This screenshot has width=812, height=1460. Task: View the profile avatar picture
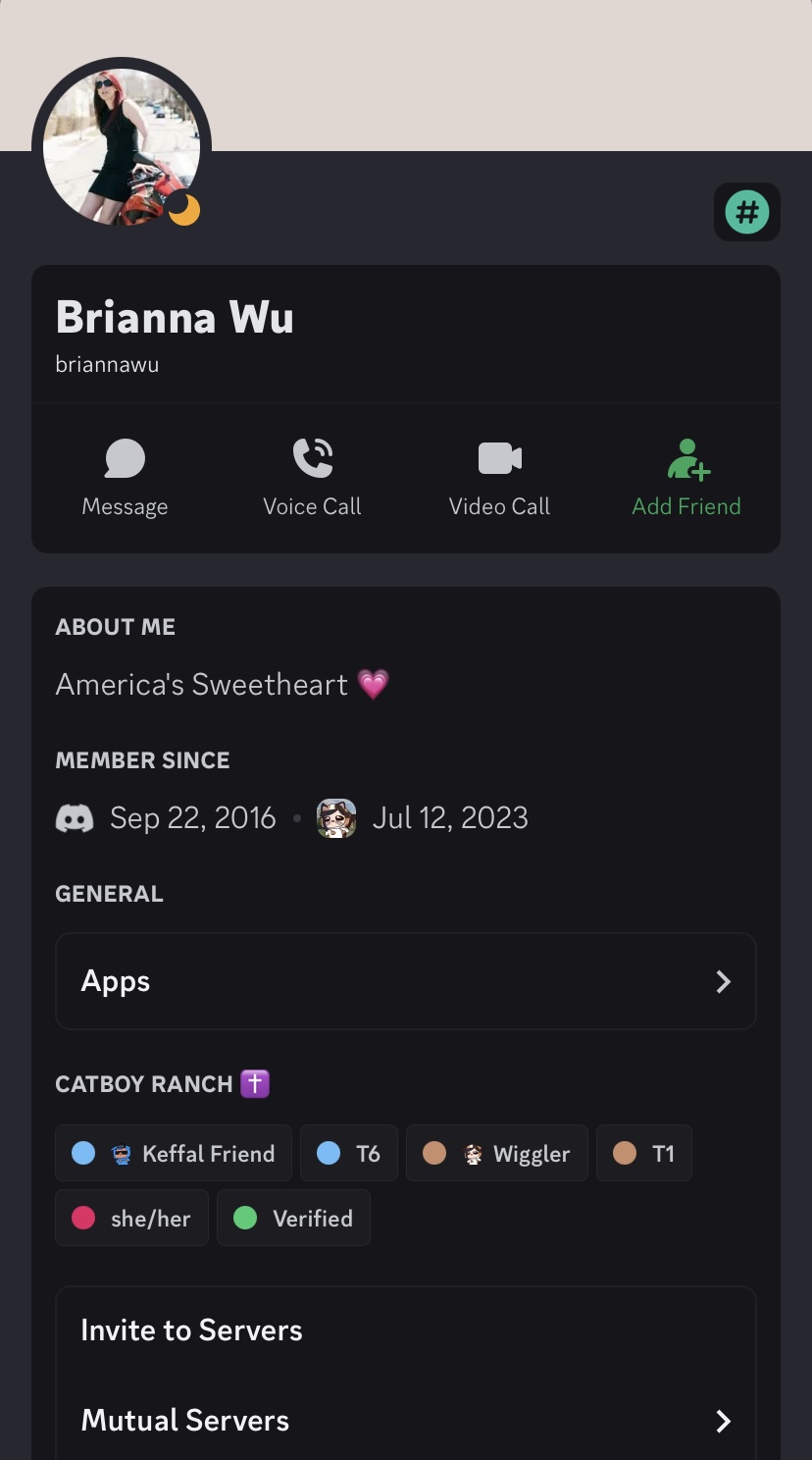click(122, 147)
